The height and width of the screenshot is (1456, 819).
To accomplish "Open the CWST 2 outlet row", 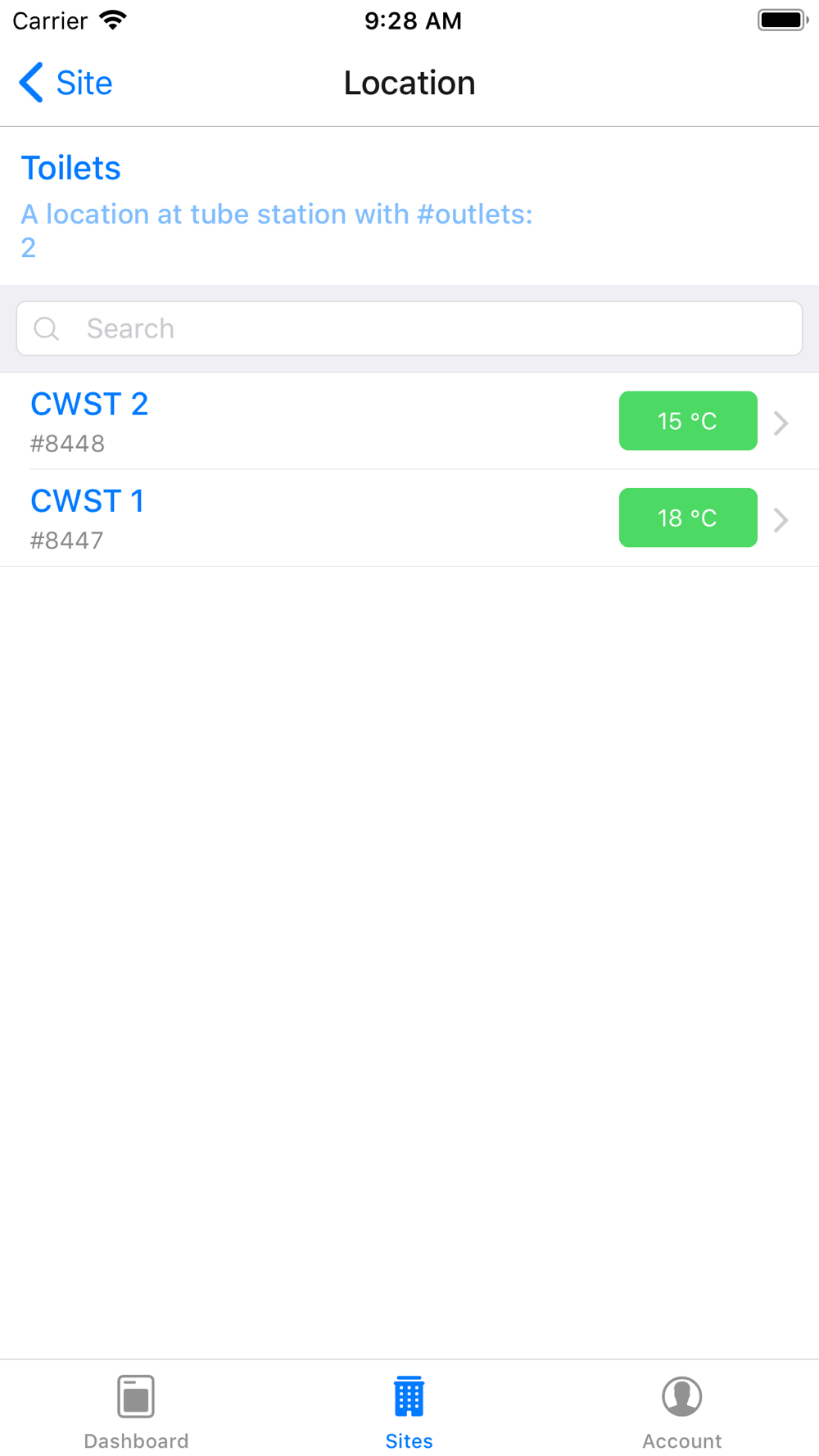I will [328, 421].
